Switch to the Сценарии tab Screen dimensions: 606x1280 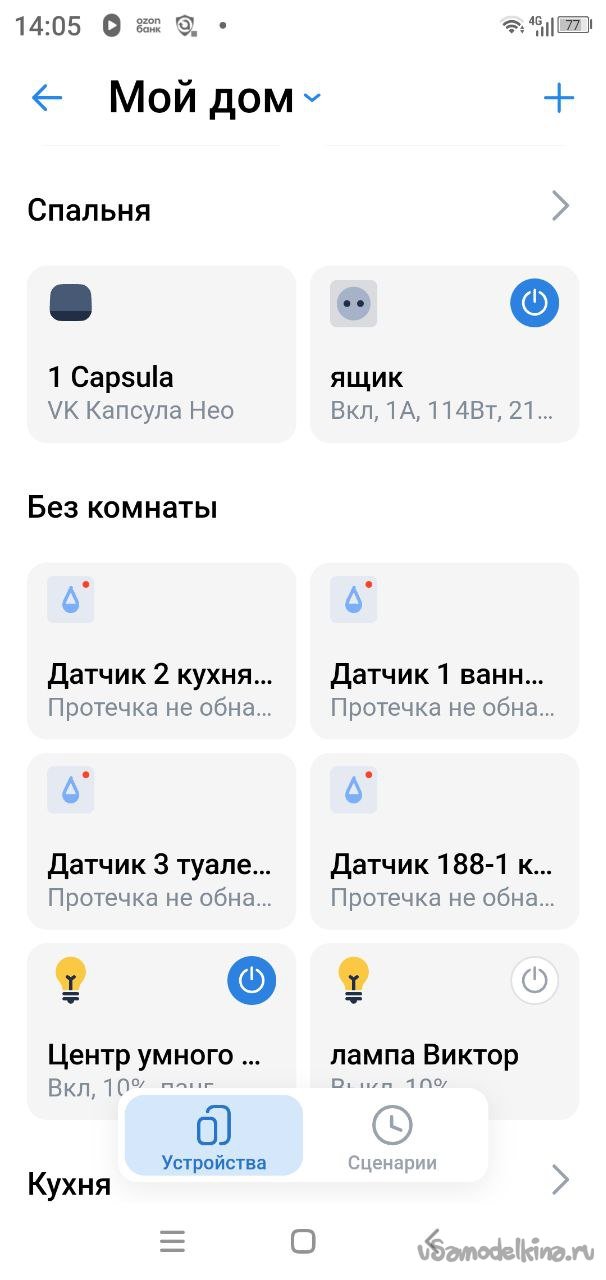tap(392, 1136)
